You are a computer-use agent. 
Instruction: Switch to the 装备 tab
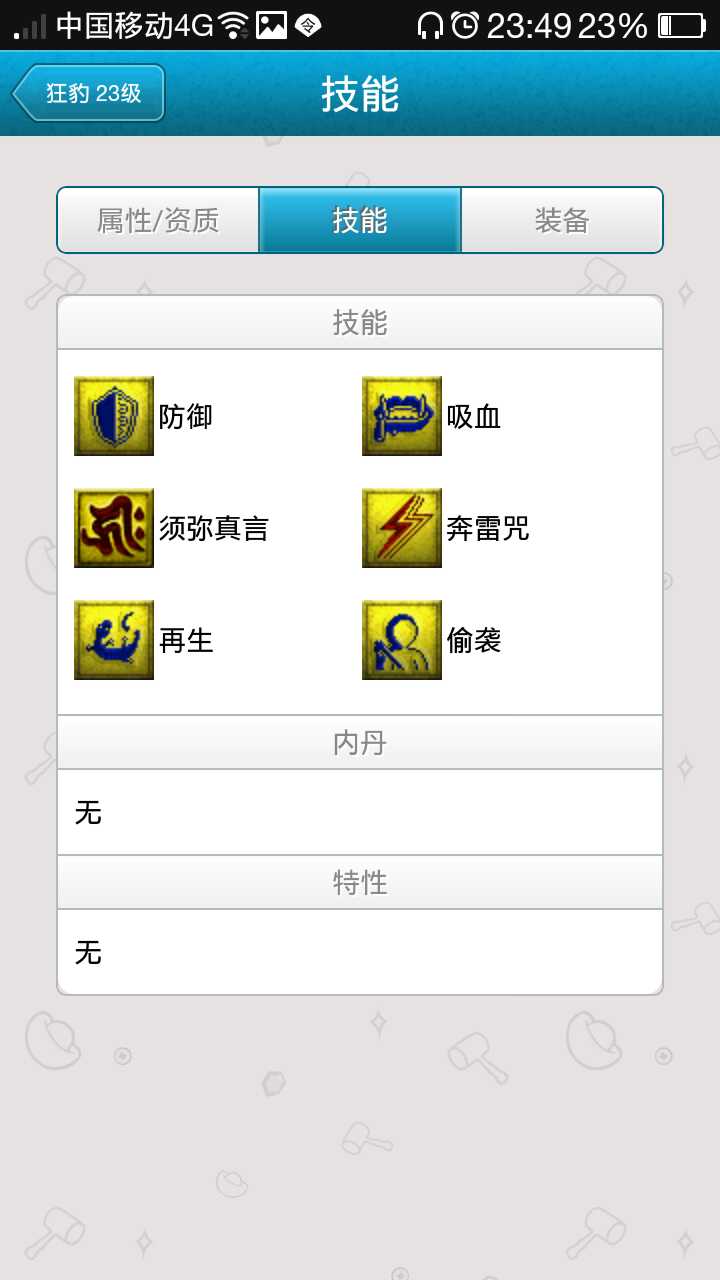[x=561, y=220]
